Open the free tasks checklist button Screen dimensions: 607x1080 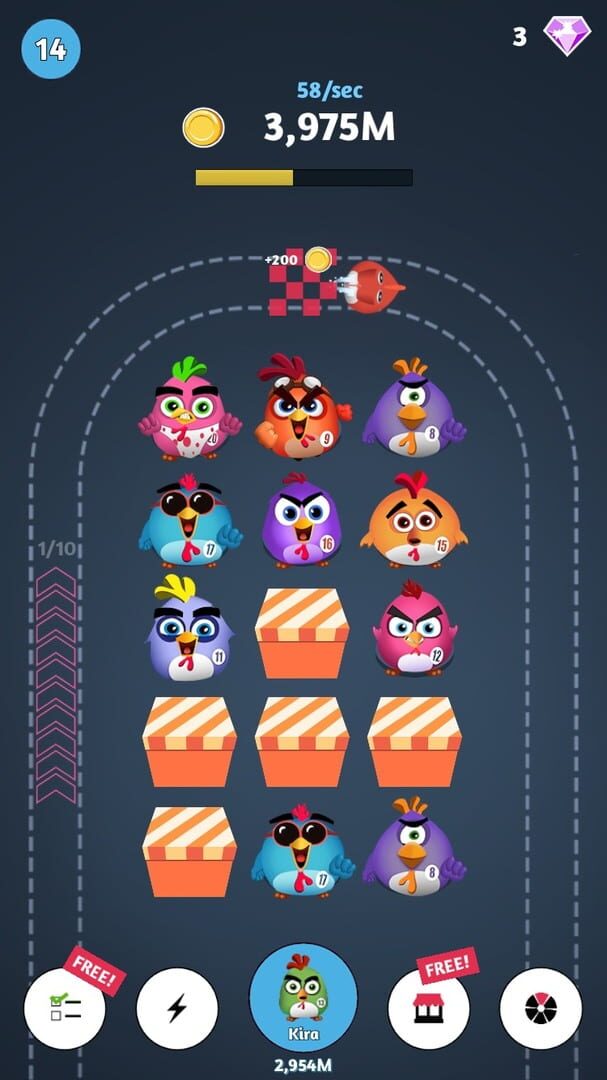(65, 1008)
